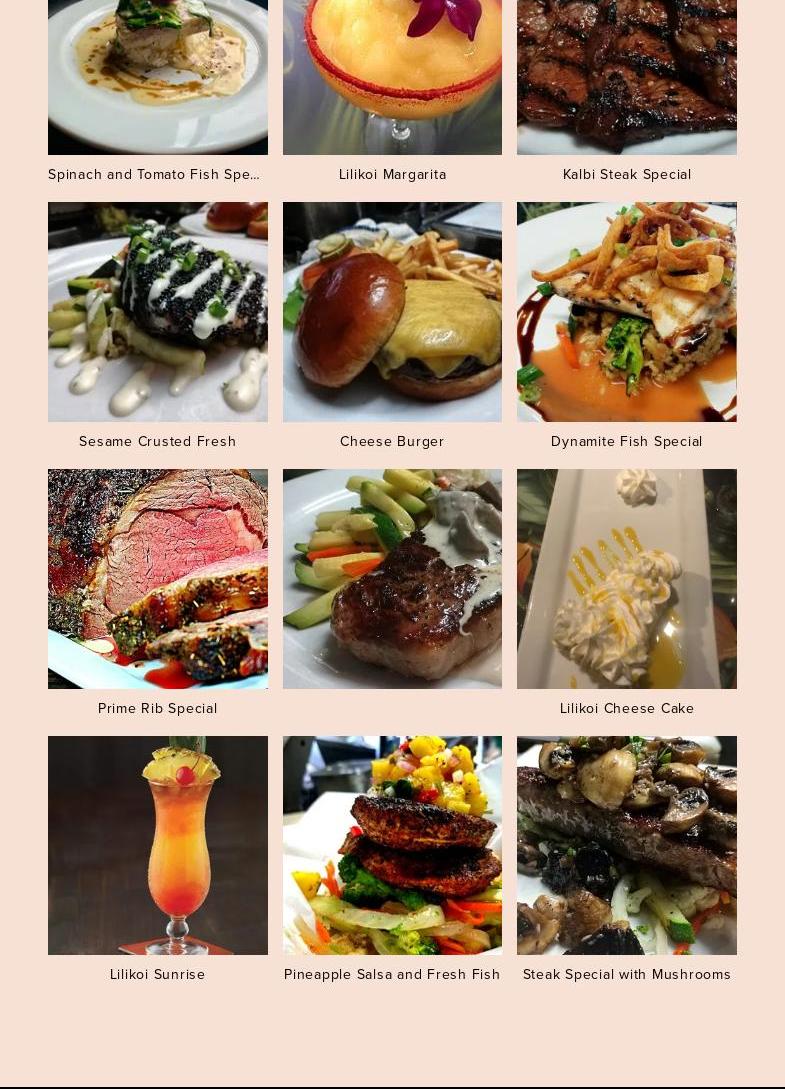Enlarge the Pineapple Salsa and Fresh Fish photo
Image resolution: width=785 pixels, height=1089 pixels.
pyautogui.click(x=392, y=846)
